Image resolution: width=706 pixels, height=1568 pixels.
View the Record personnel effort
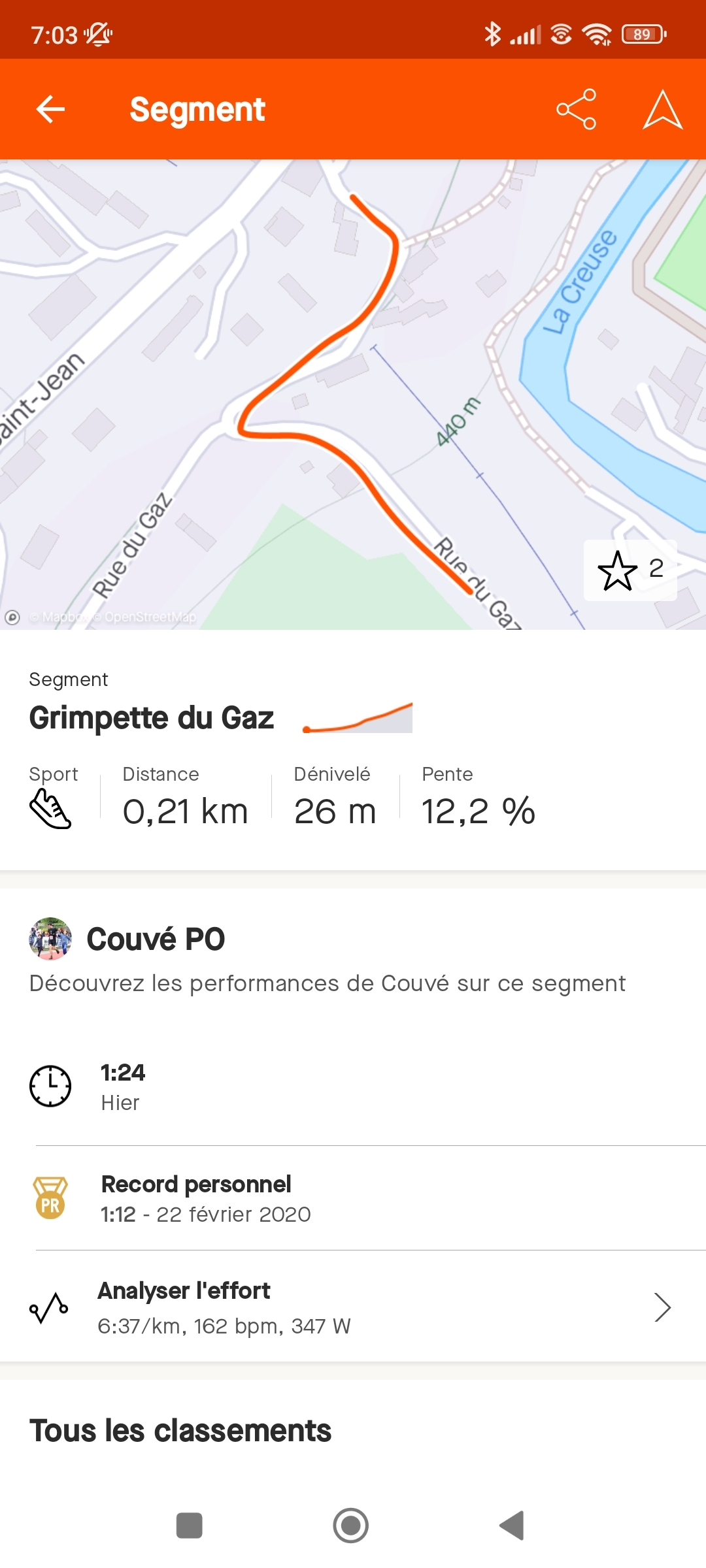point(353,1198)
